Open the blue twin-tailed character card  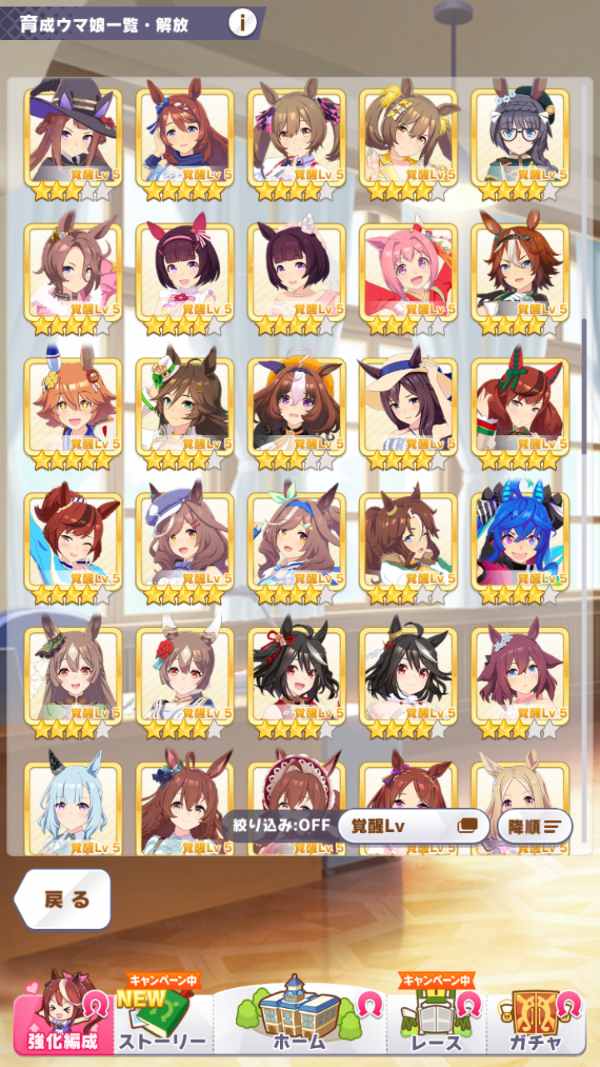(x=520, y=541)
